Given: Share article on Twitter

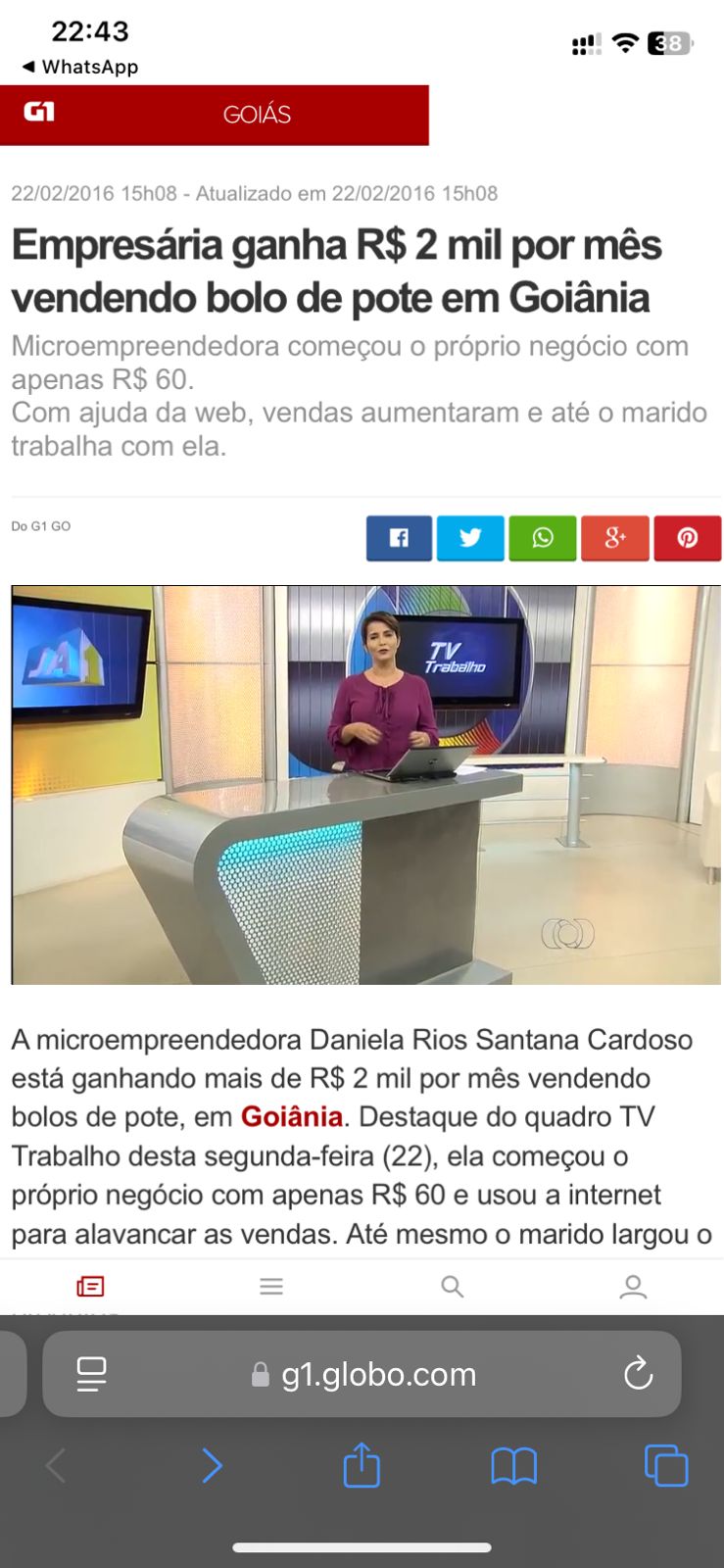Looking at the screenshot, I should click(470, 538).
